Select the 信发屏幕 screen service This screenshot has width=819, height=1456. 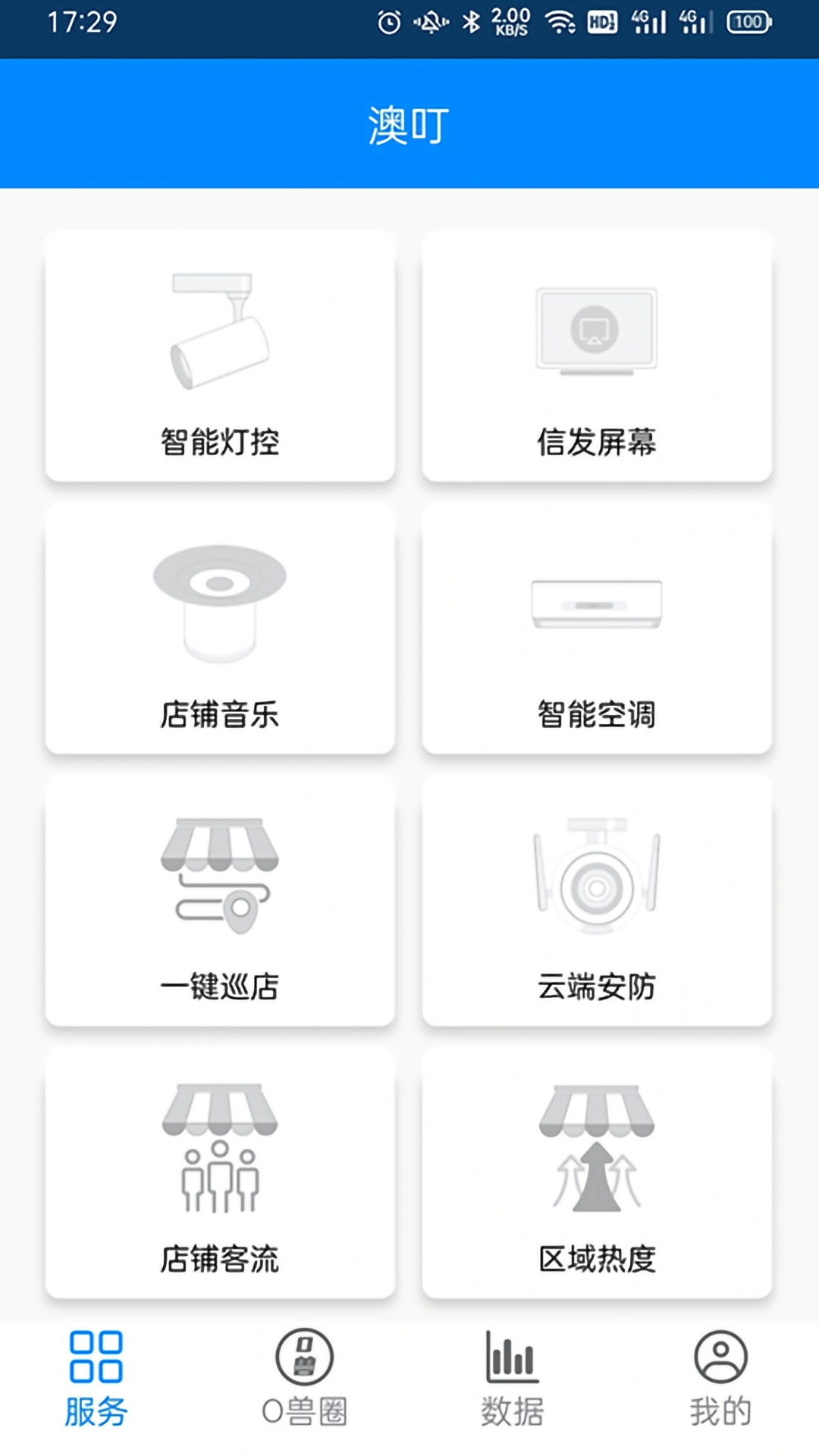598,356
